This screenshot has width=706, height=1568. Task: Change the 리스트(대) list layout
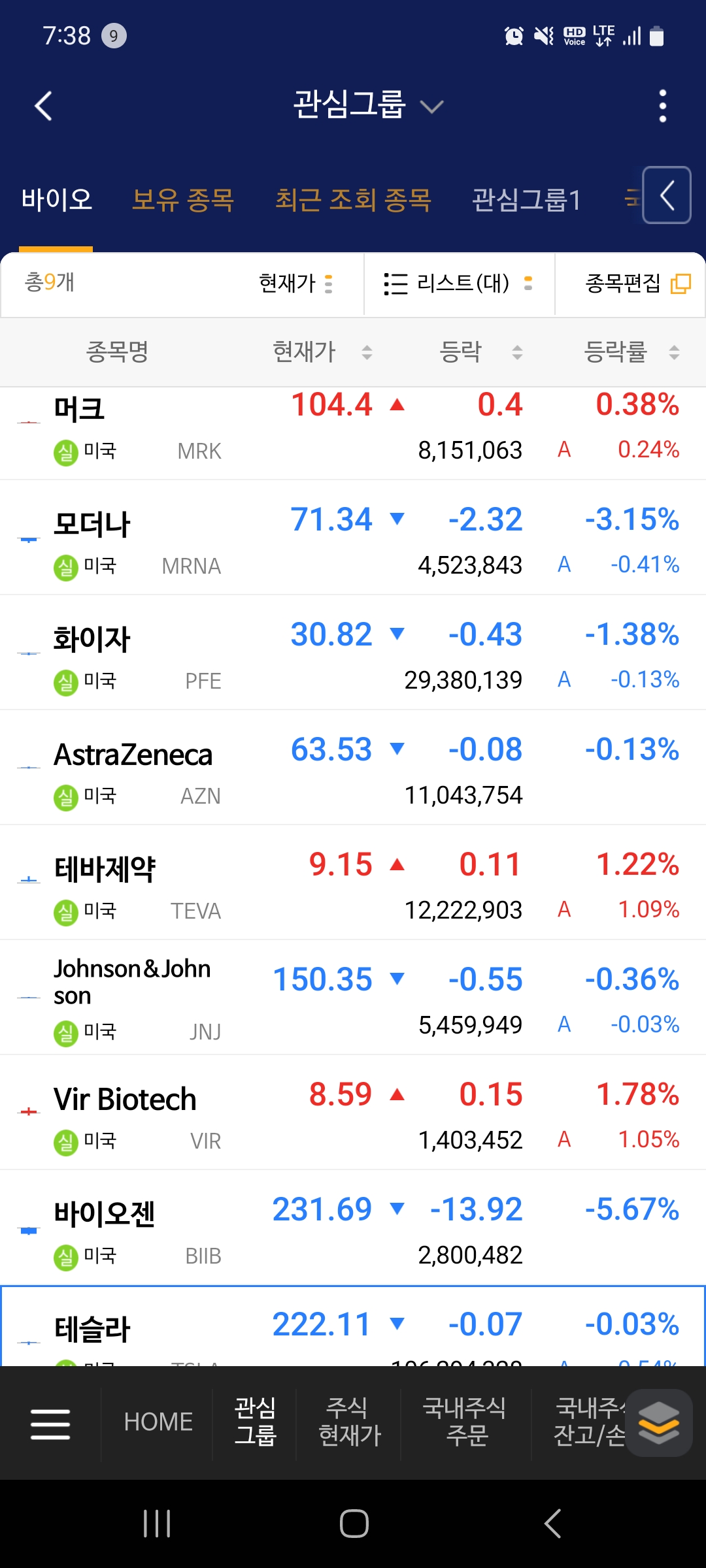click(459, 284)
